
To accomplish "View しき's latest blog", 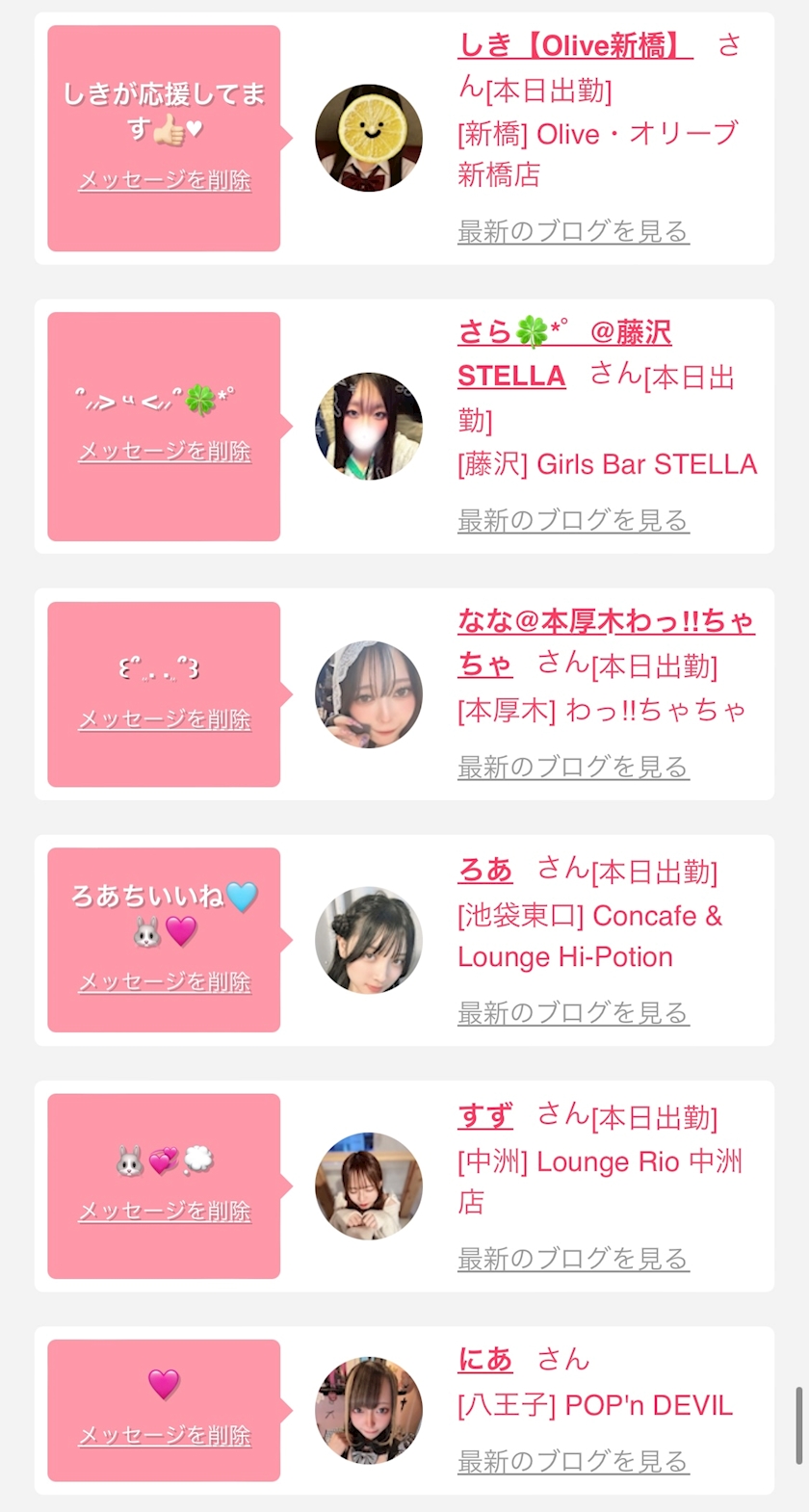I will (573, 231).
